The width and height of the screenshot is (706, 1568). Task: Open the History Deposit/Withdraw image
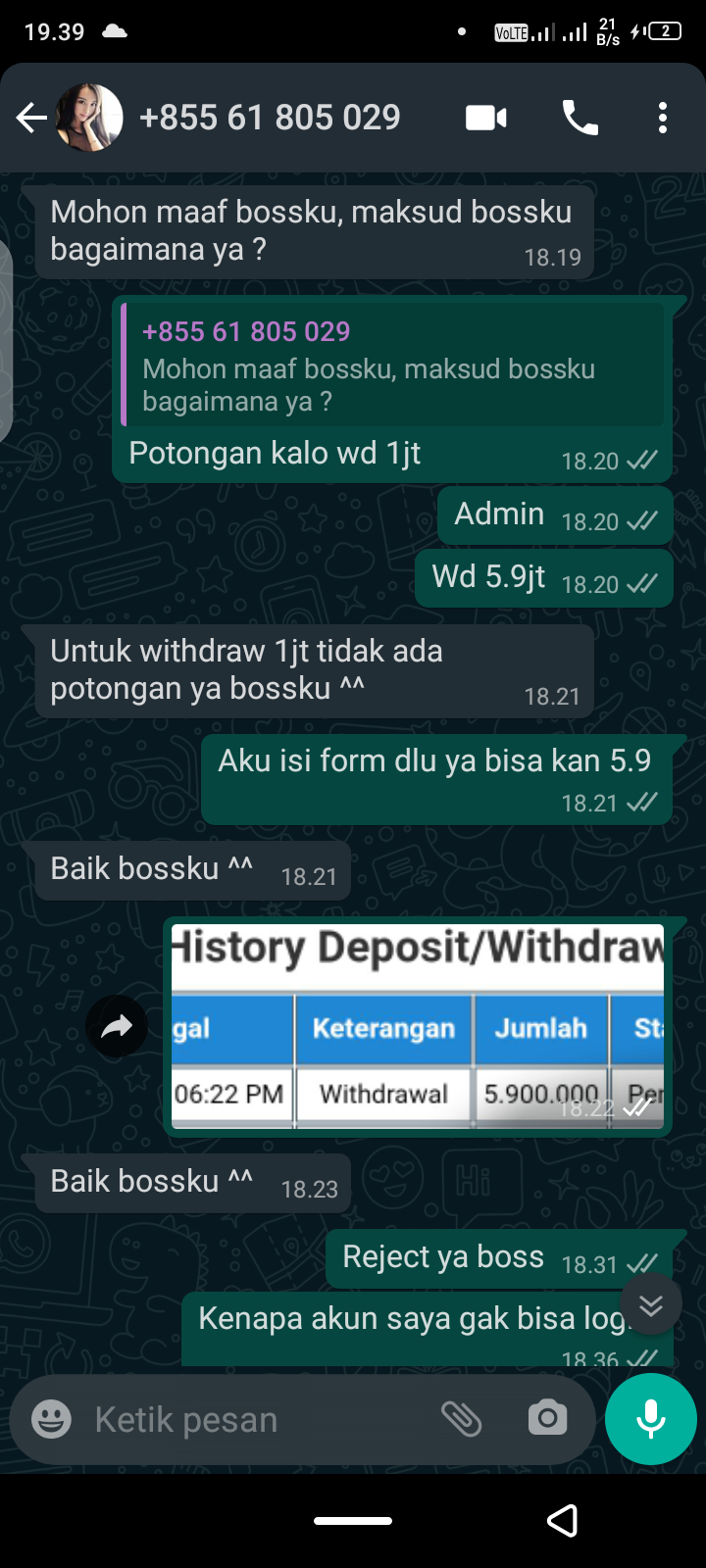(x=418, y=1026)
